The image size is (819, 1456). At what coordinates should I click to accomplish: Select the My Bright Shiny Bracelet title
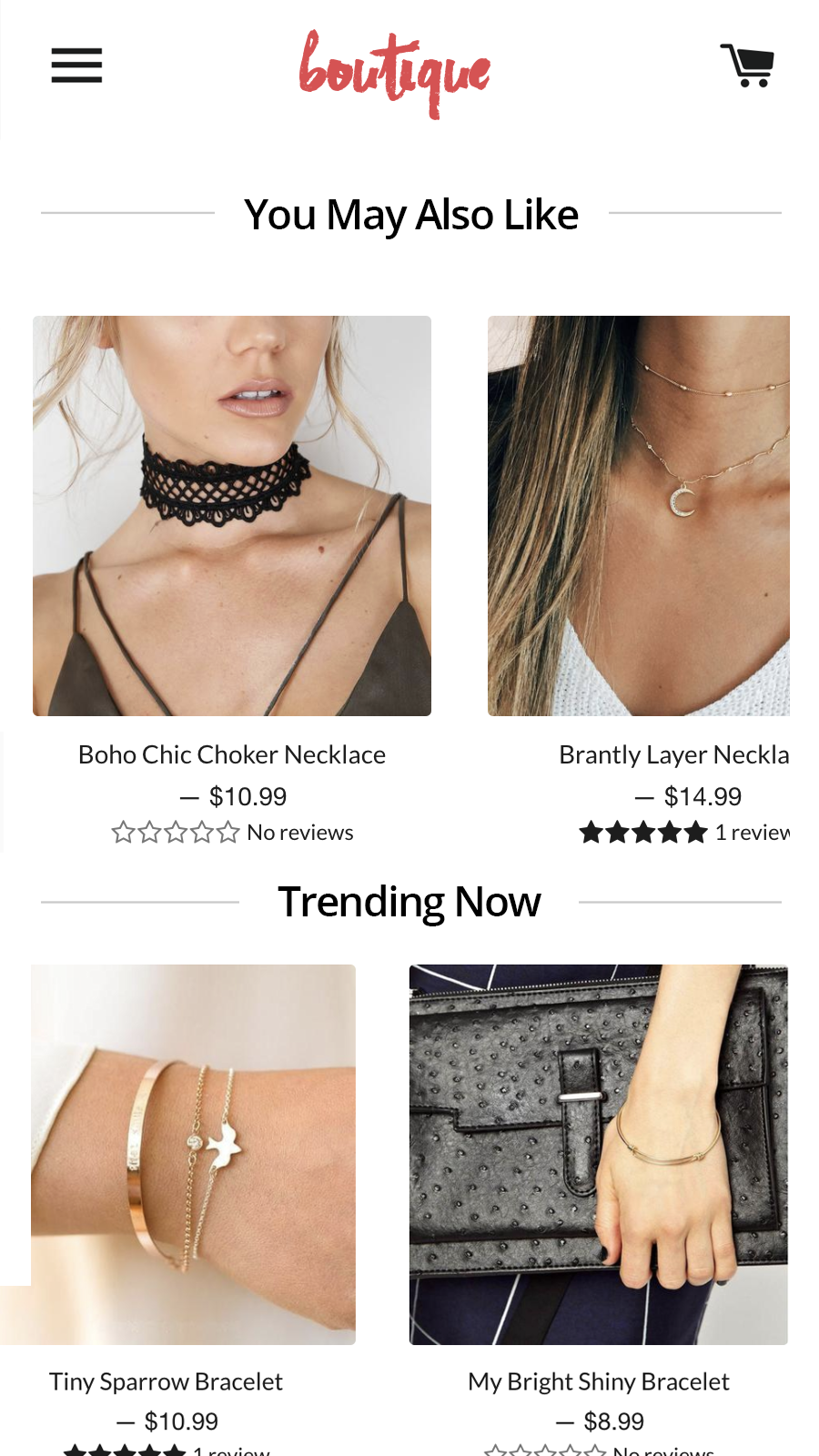point(598,1381)
